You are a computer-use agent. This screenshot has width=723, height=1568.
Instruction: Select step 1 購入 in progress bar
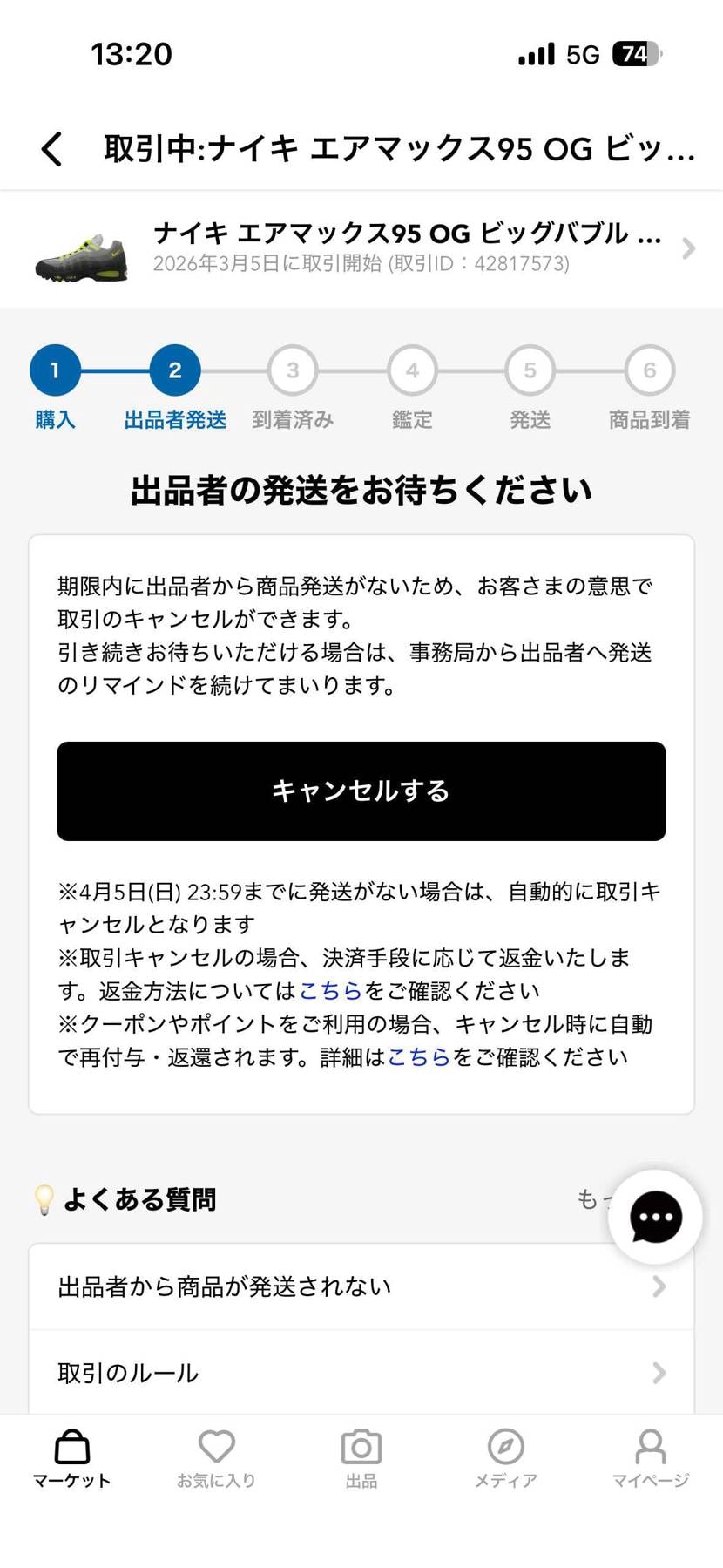[55, 370]
